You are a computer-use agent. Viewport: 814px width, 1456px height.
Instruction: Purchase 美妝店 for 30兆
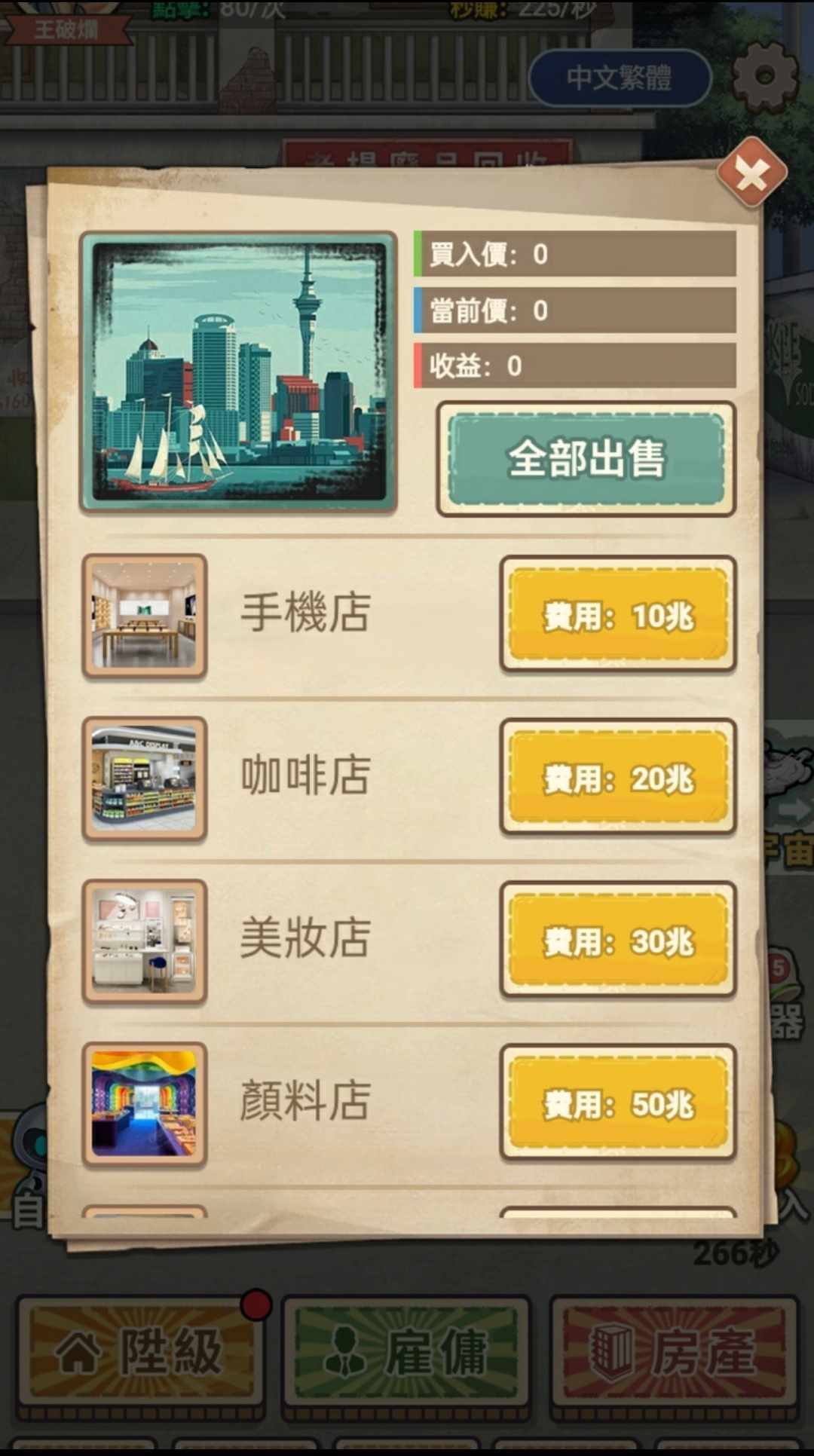618,941
